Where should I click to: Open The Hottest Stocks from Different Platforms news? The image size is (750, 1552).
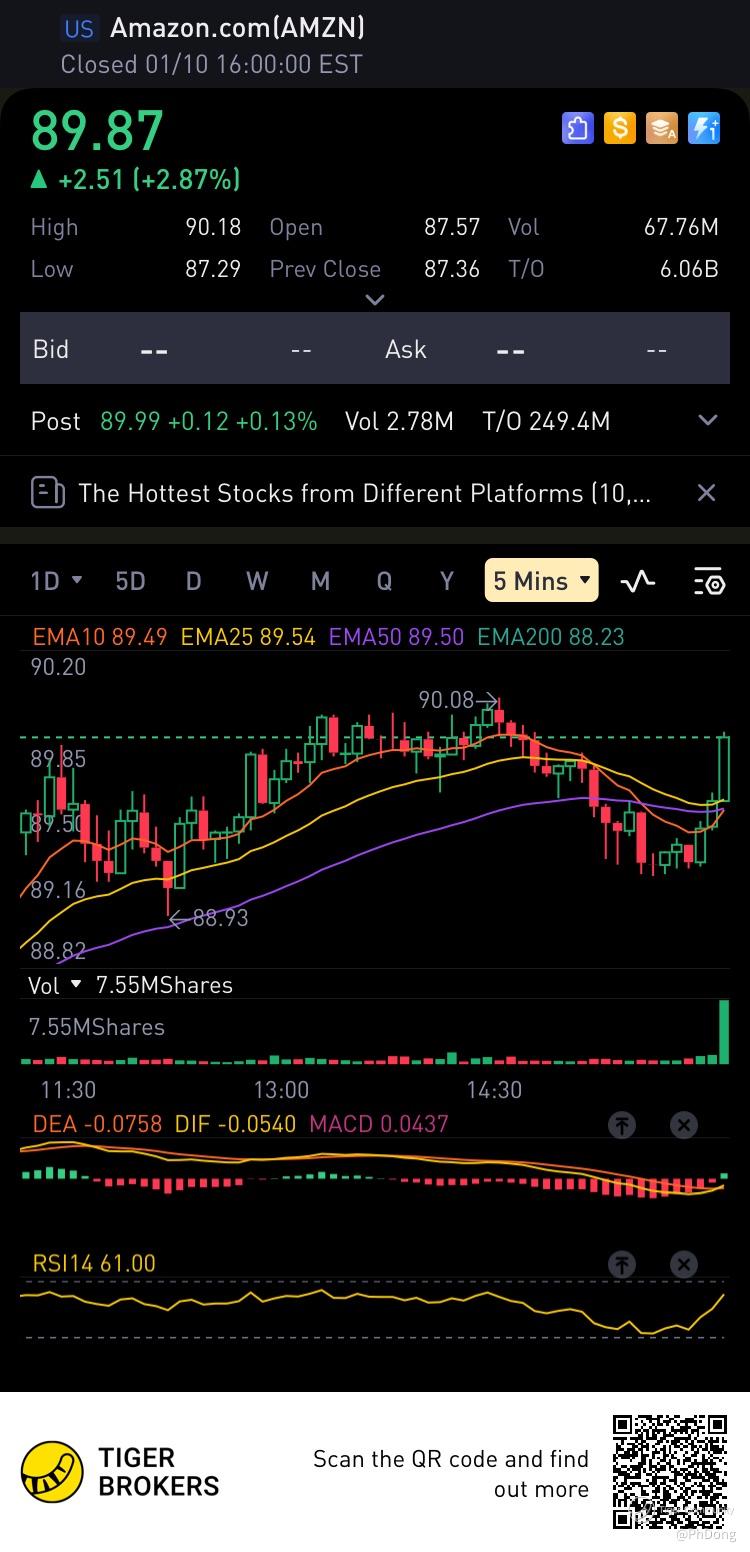(x=365, y=493)
